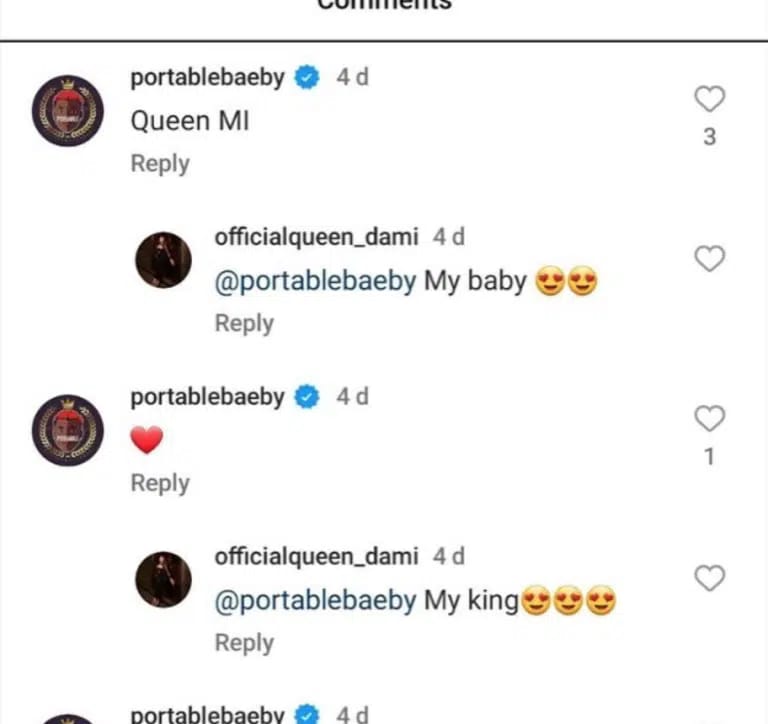The image size is (768, 724).
Task: Like the 'My baby' reply
Action: tap(709, 260)
